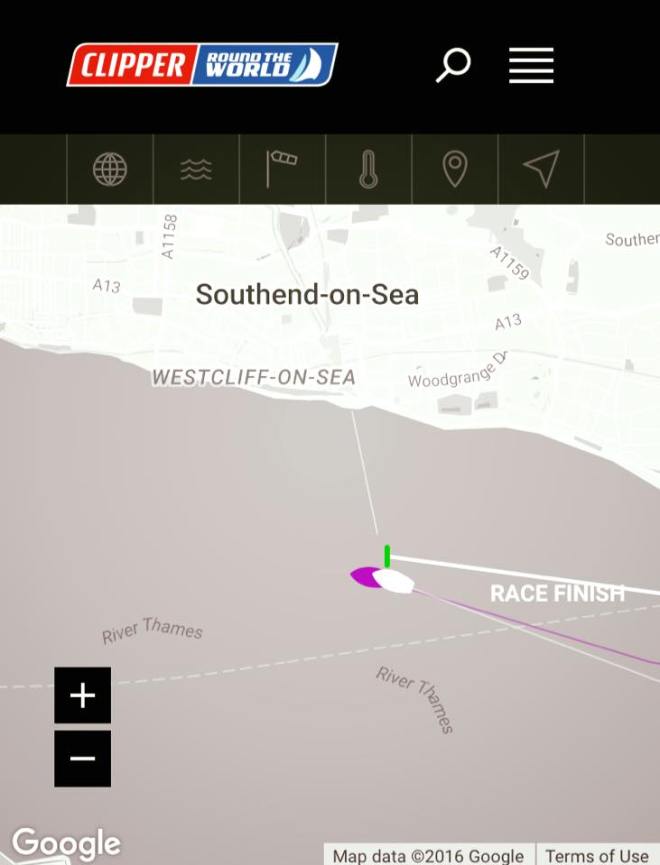Screen dimensions: 660x865
Task: Open the search magnifier icon
Action: coord(453,66)
